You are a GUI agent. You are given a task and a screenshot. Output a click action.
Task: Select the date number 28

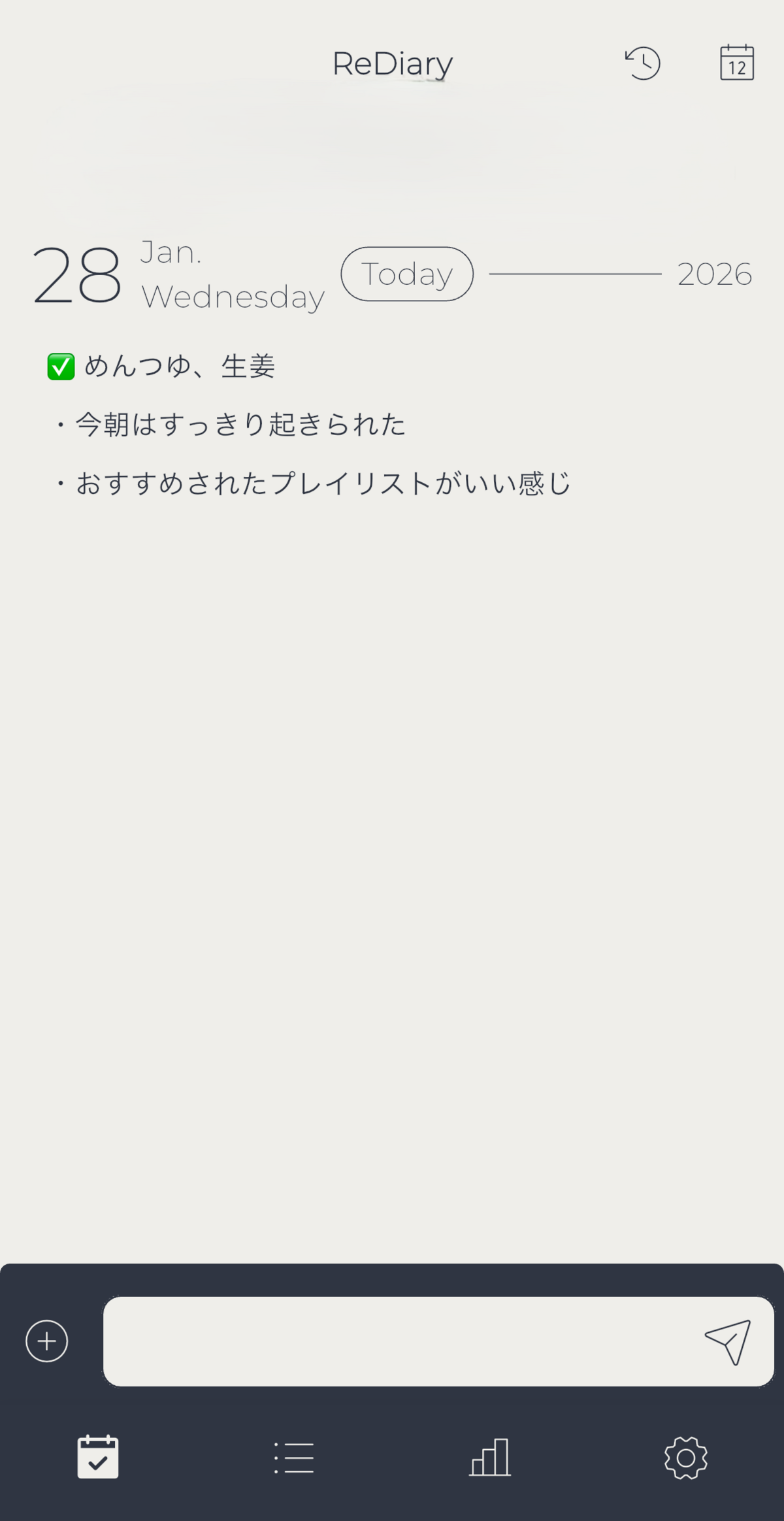(76, 274)
